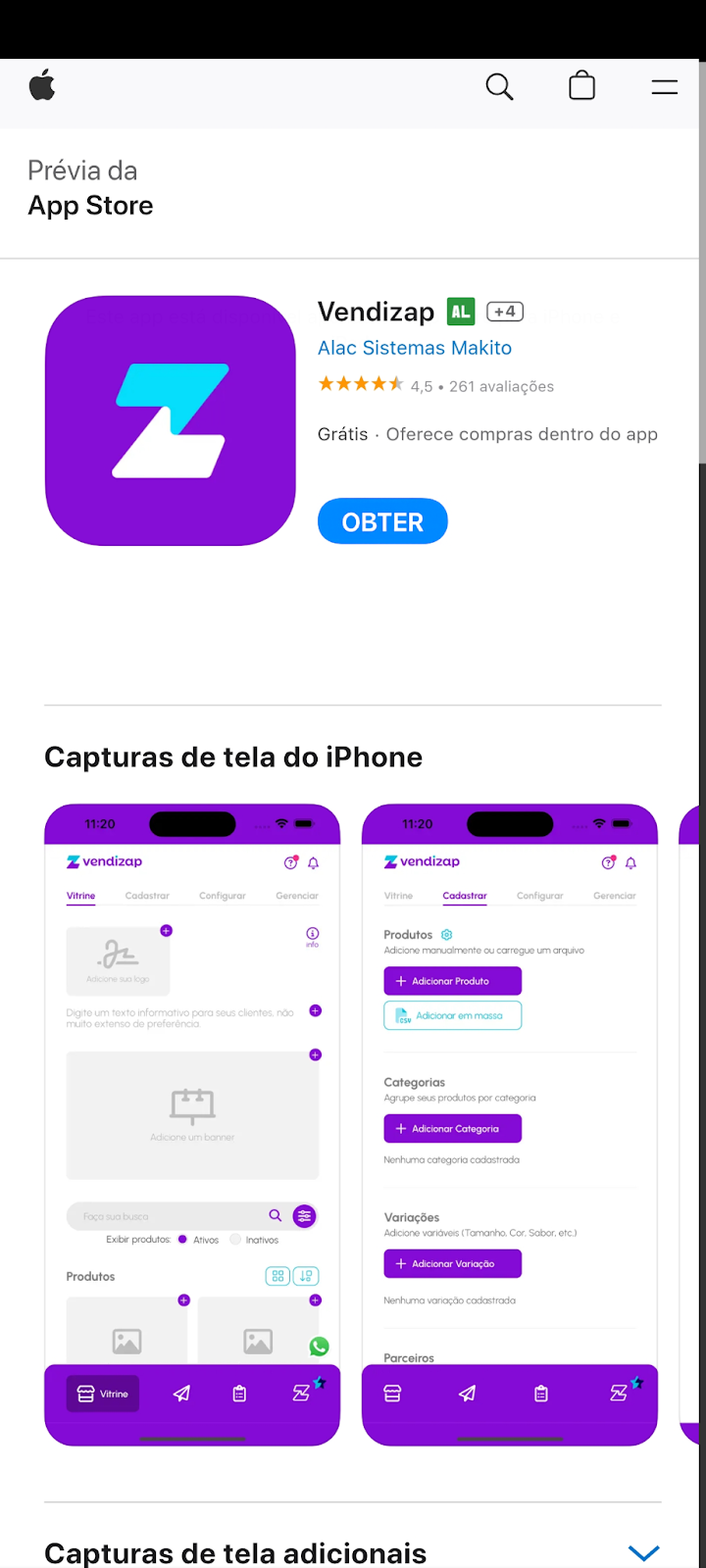Tap the OBTER button
The height and width of the screenshot is (1568, 706).
click(x=382, y=521)
